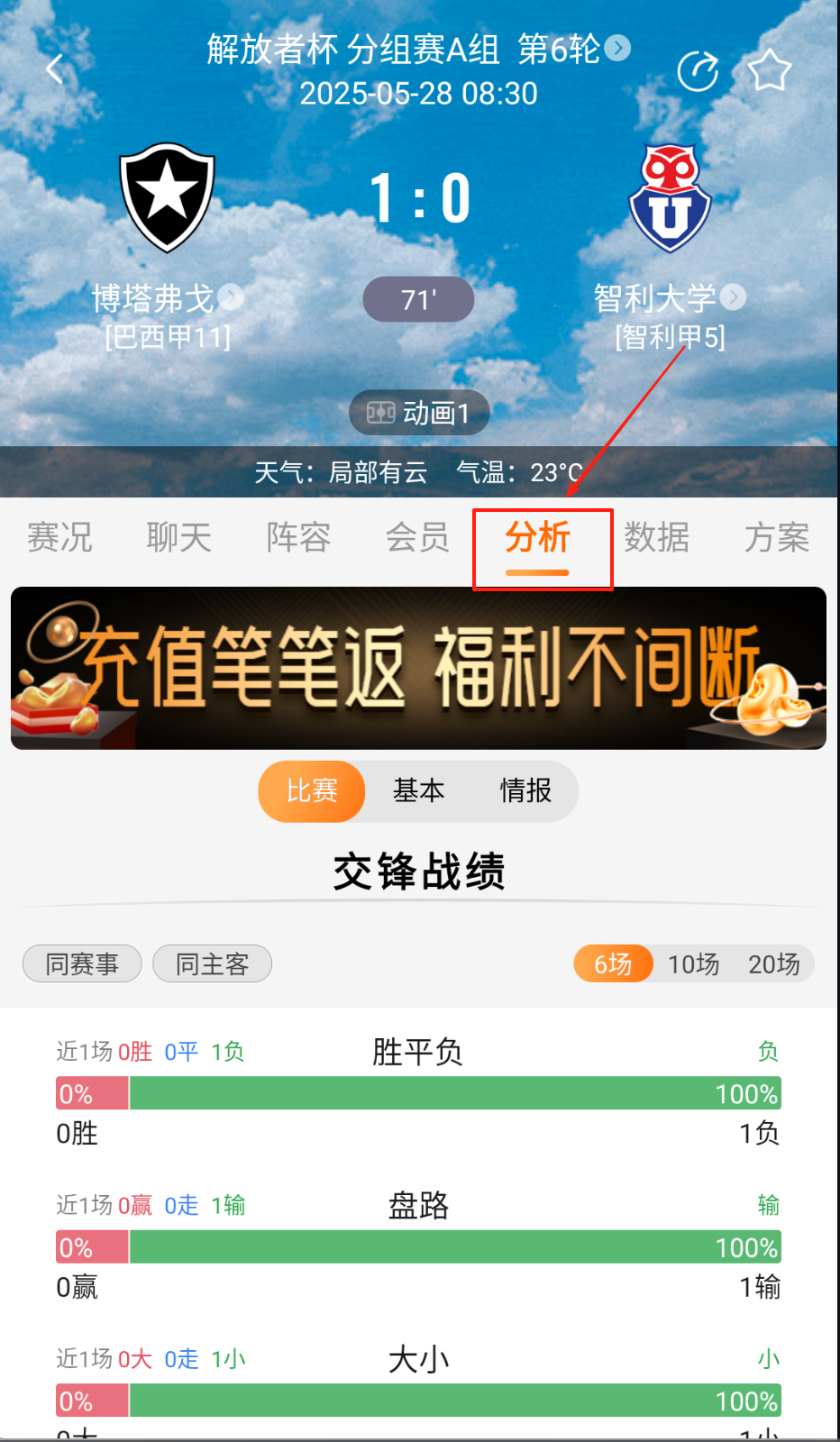Switch to the 聊天 tab
This screenshot has width=840, height=1442.
click(x=178, y=537)
